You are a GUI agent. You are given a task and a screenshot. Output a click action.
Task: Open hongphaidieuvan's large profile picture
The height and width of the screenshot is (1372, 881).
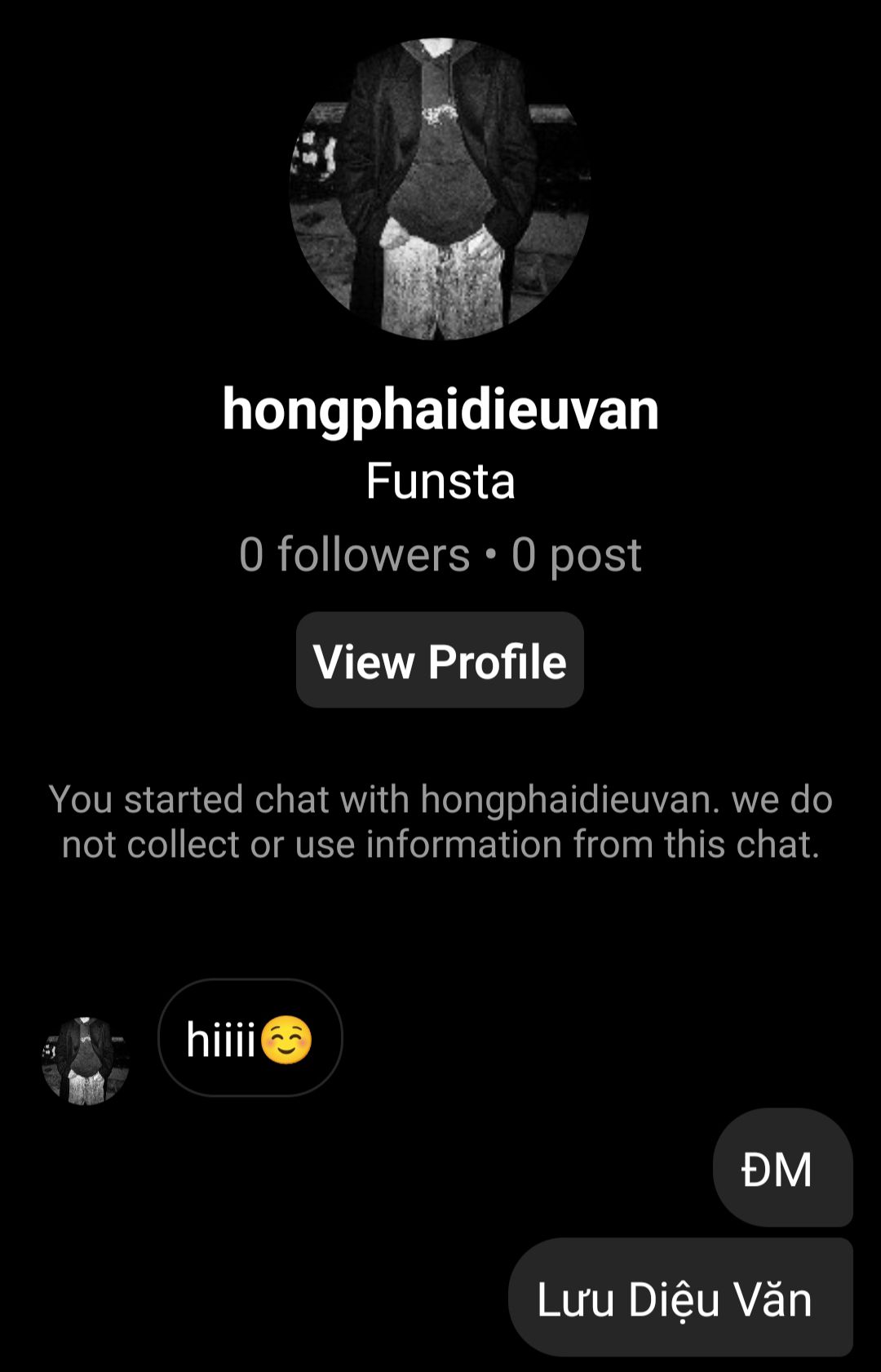440,189
